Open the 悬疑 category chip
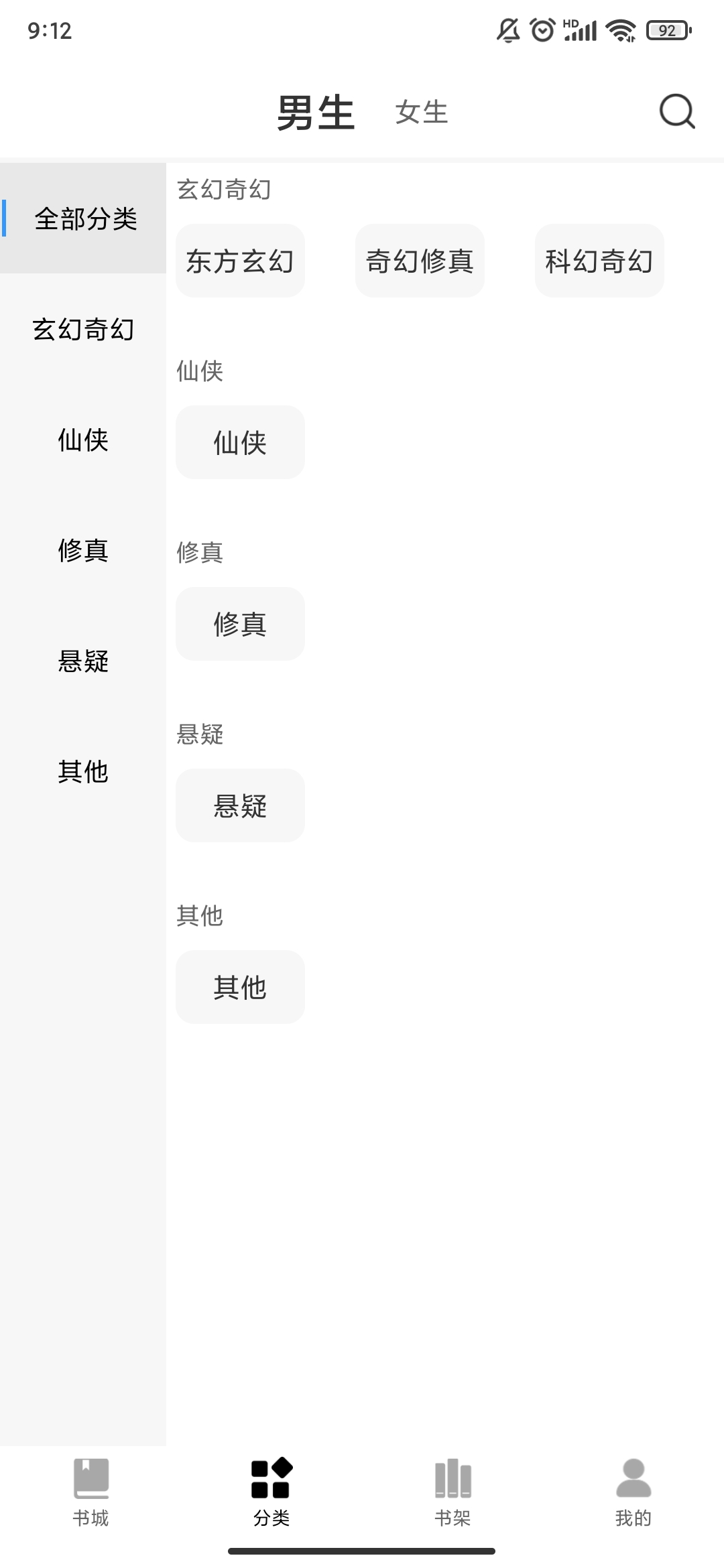This screenshot has height=1568, width=724. point(239,805)
